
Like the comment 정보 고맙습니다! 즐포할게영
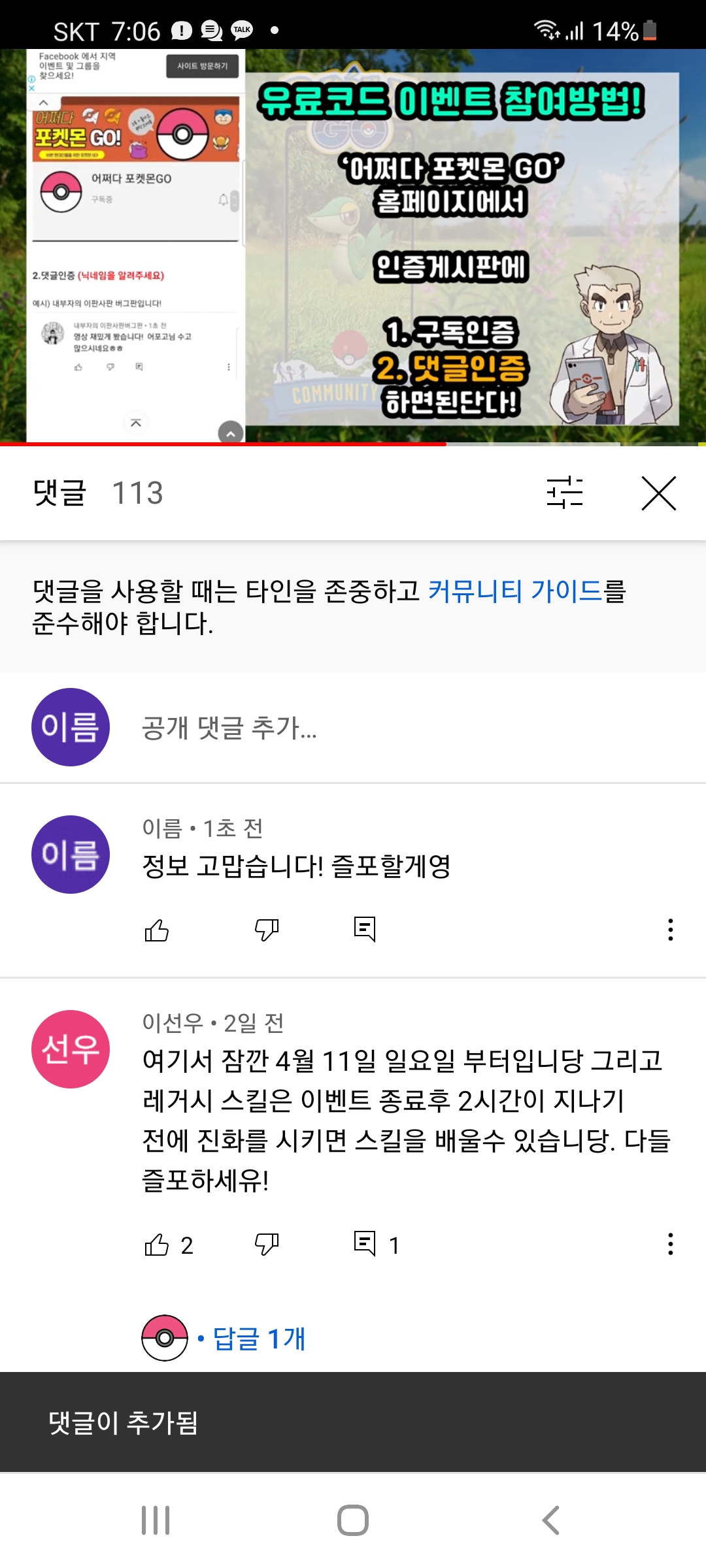coord(157,930)
